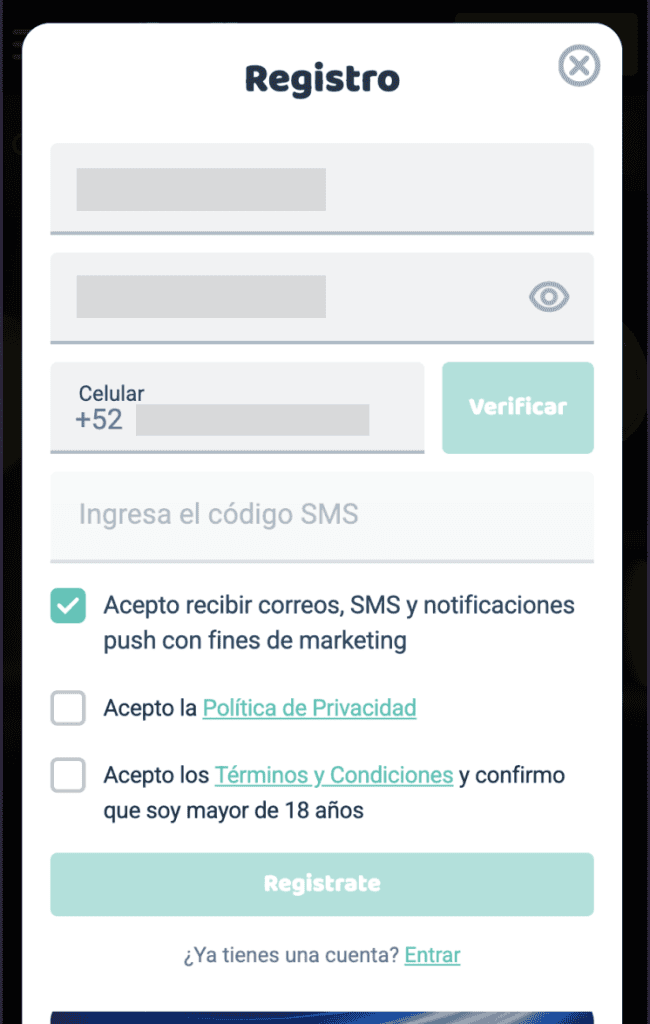Open the Política de Privacidad link

coord(309,709)
